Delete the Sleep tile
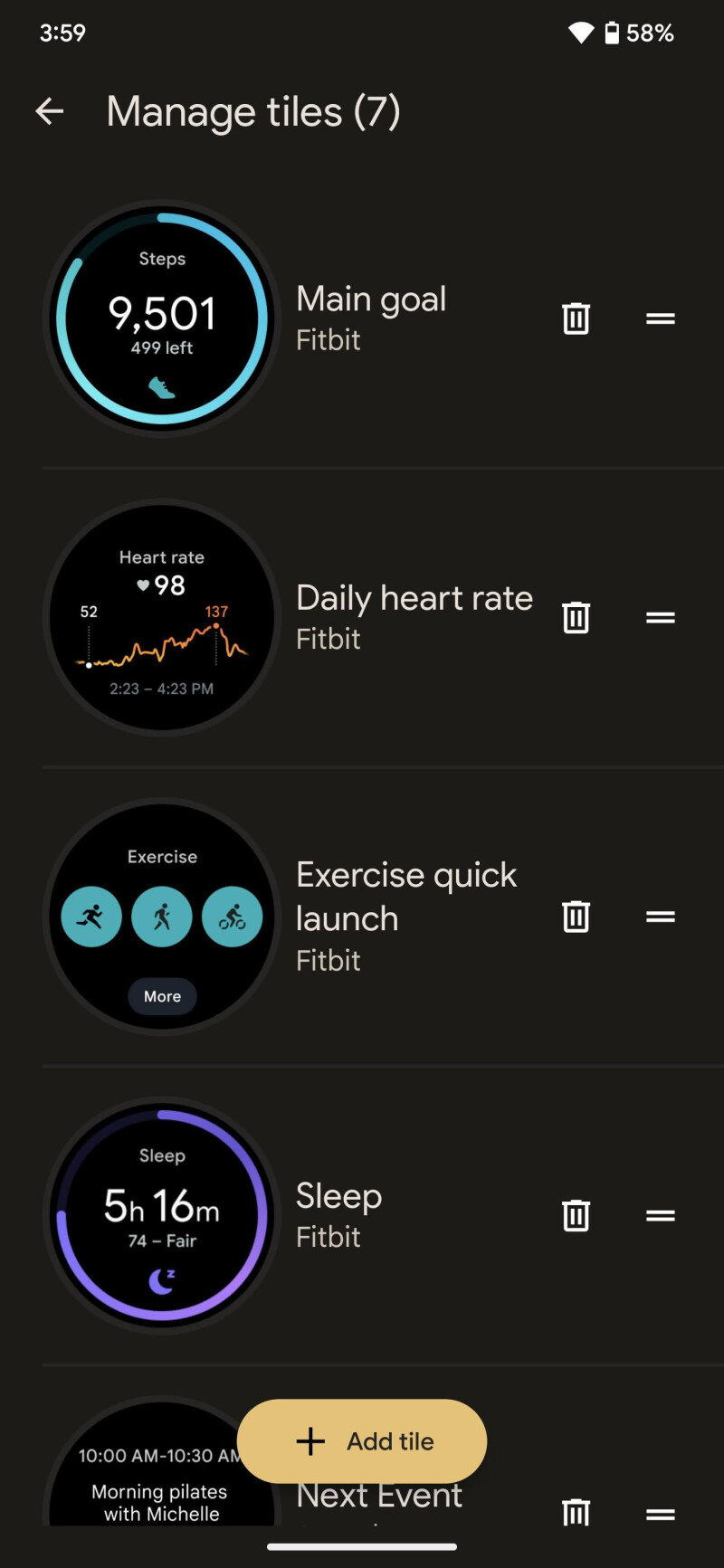Image resolution: width=724 pixels, height=1568 pixels. tap(576, 1215)
